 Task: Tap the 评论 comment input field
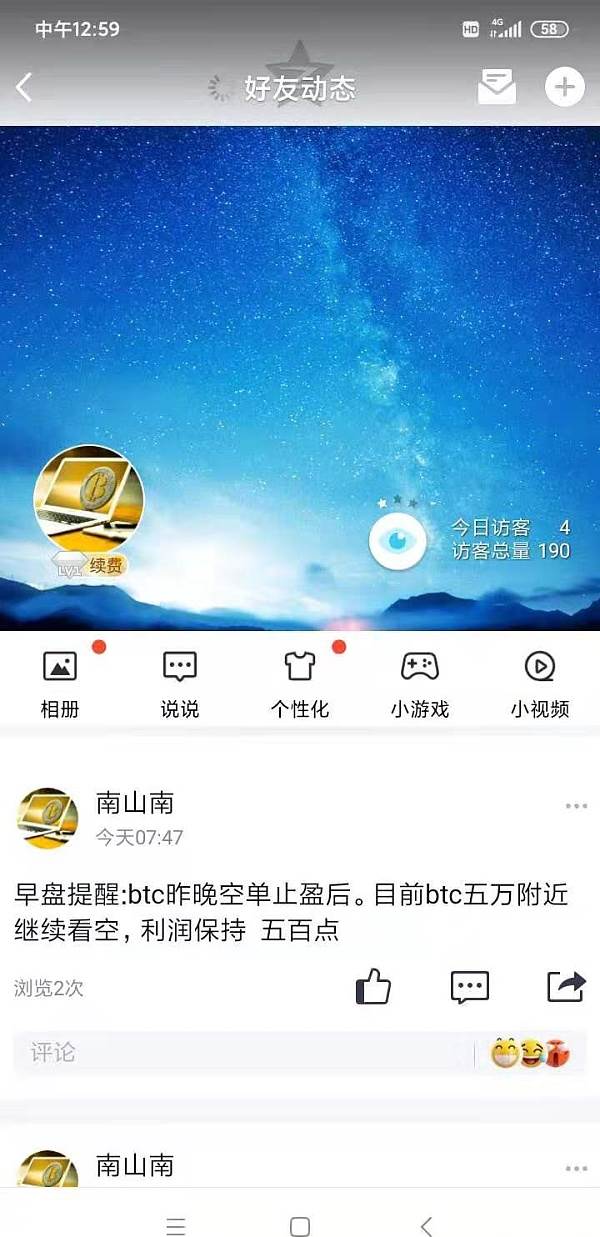point(240,1053)
